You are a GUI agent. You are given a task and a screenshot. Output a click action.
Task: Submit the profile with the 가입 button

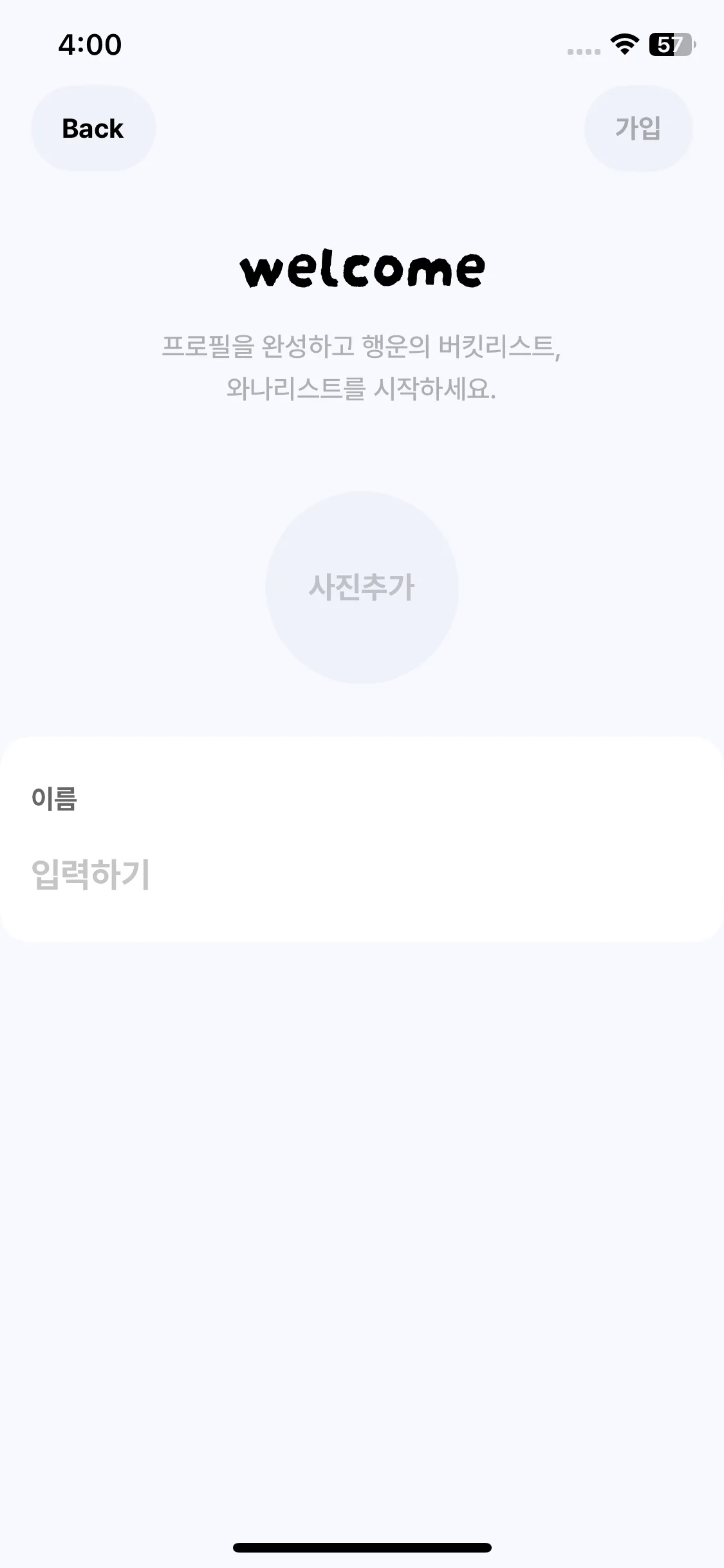tap(638, 127)
